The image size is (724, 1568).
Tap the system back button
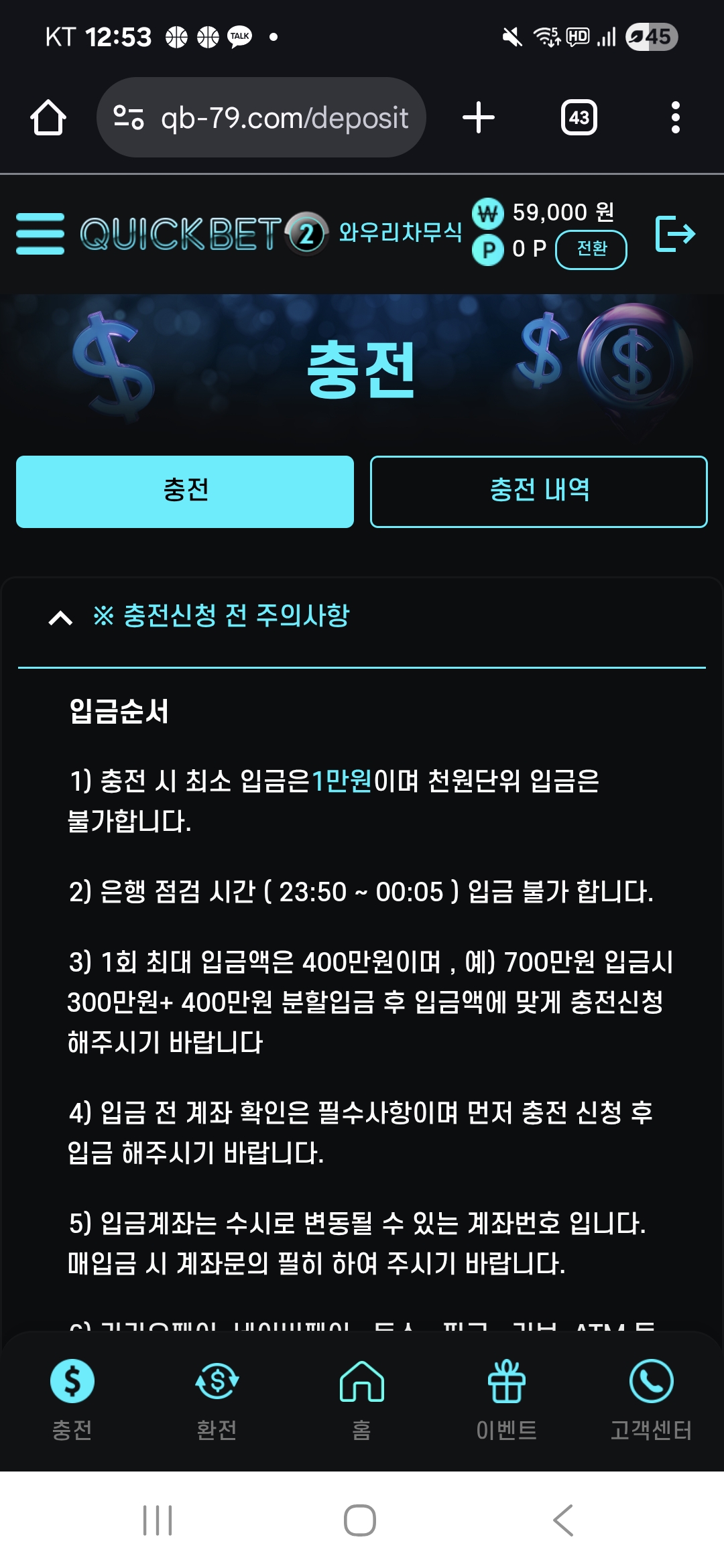[563, 1520]
